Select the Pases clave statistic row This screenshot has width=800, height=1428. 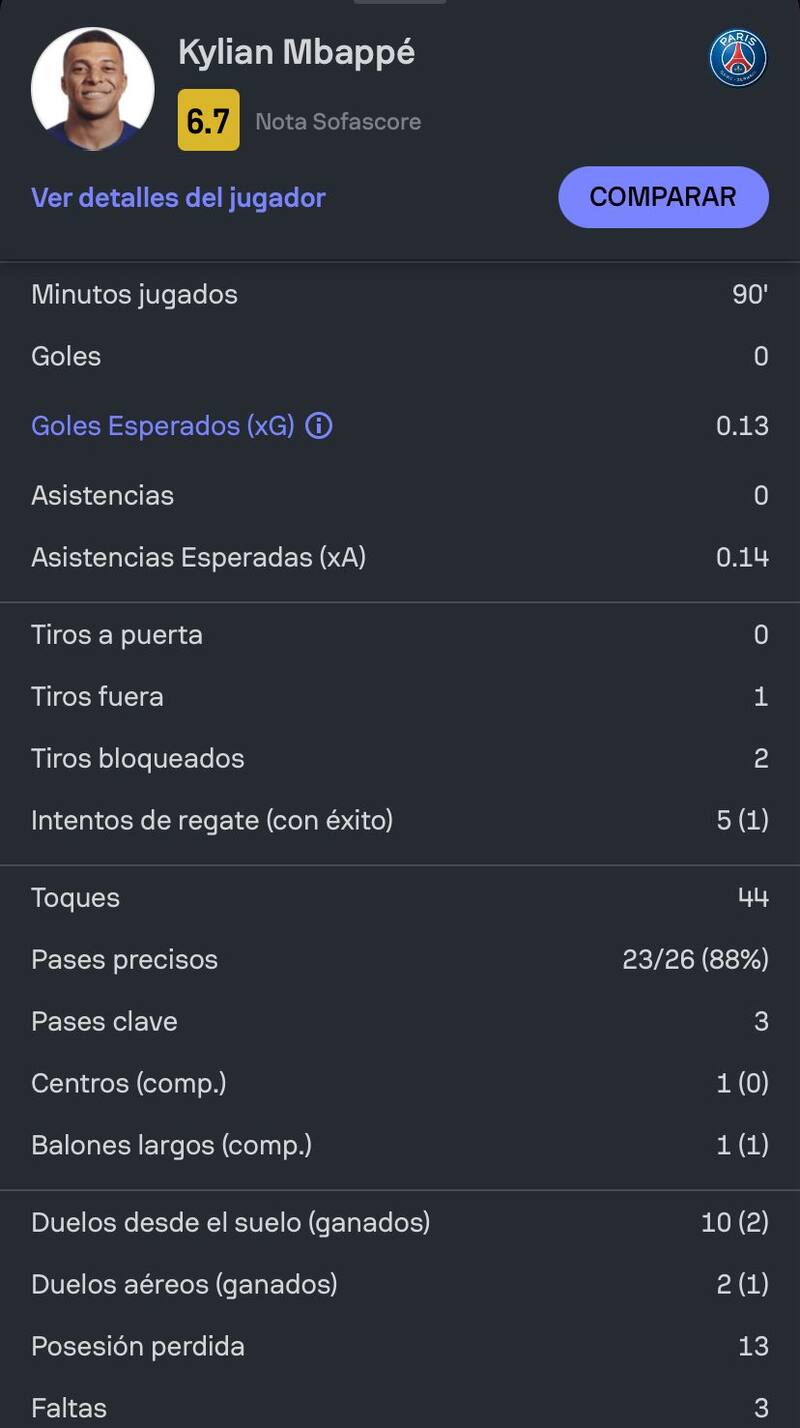[x=400, y=1021]
